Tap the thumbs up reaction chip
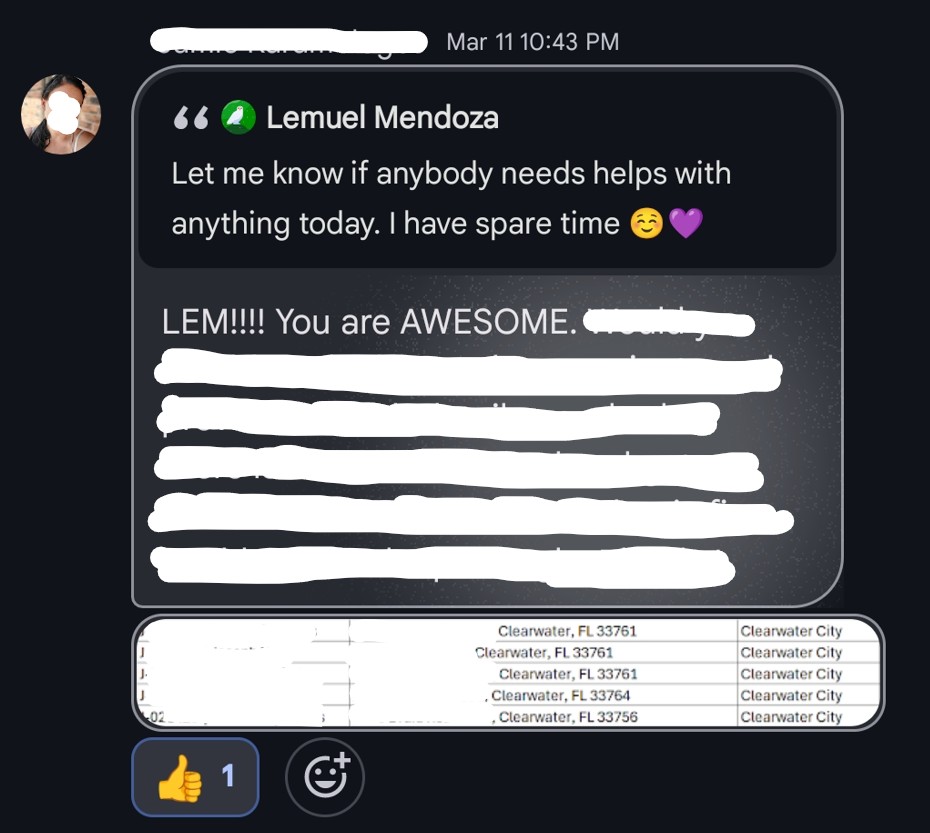This screenshot has width=930, height=833. 195,777
